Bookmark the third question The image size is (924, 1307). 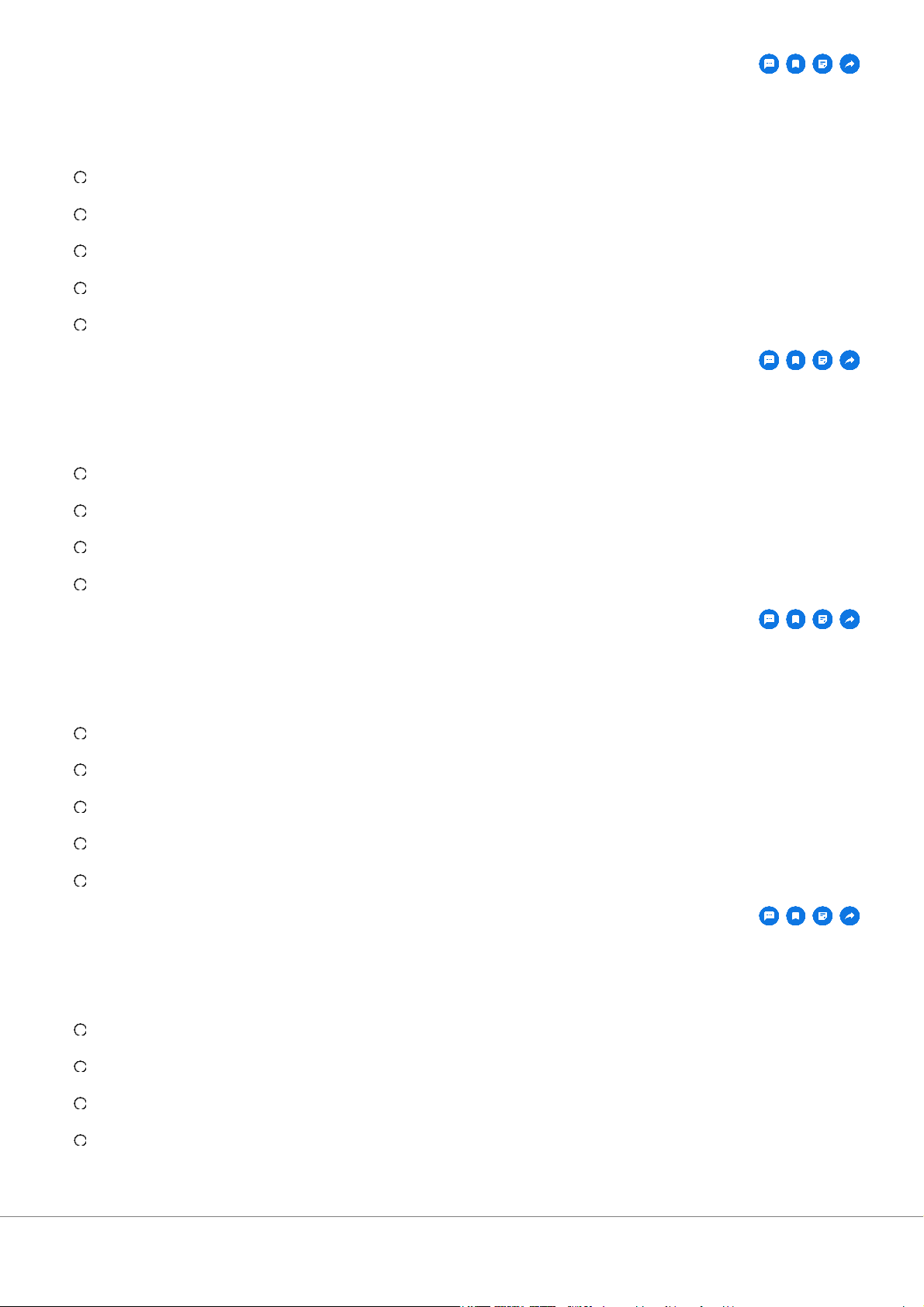tap(796, 619)
